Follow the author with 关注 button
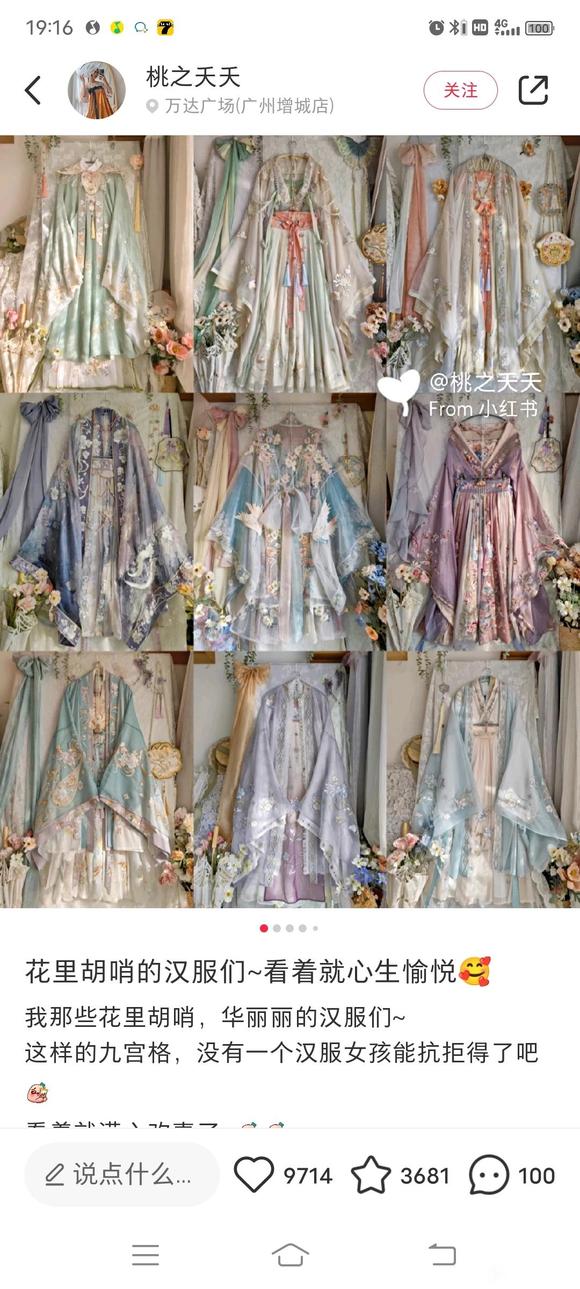 click(x=460, y=90)
